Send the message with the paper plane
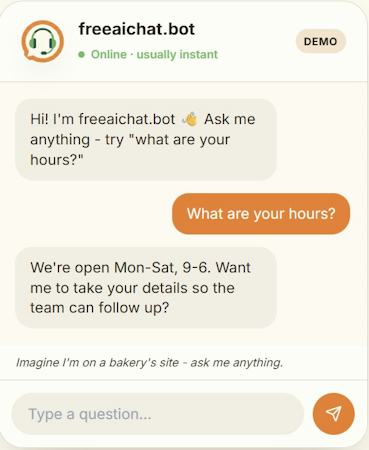The image size is (369, 450). [x=334, y=414]
